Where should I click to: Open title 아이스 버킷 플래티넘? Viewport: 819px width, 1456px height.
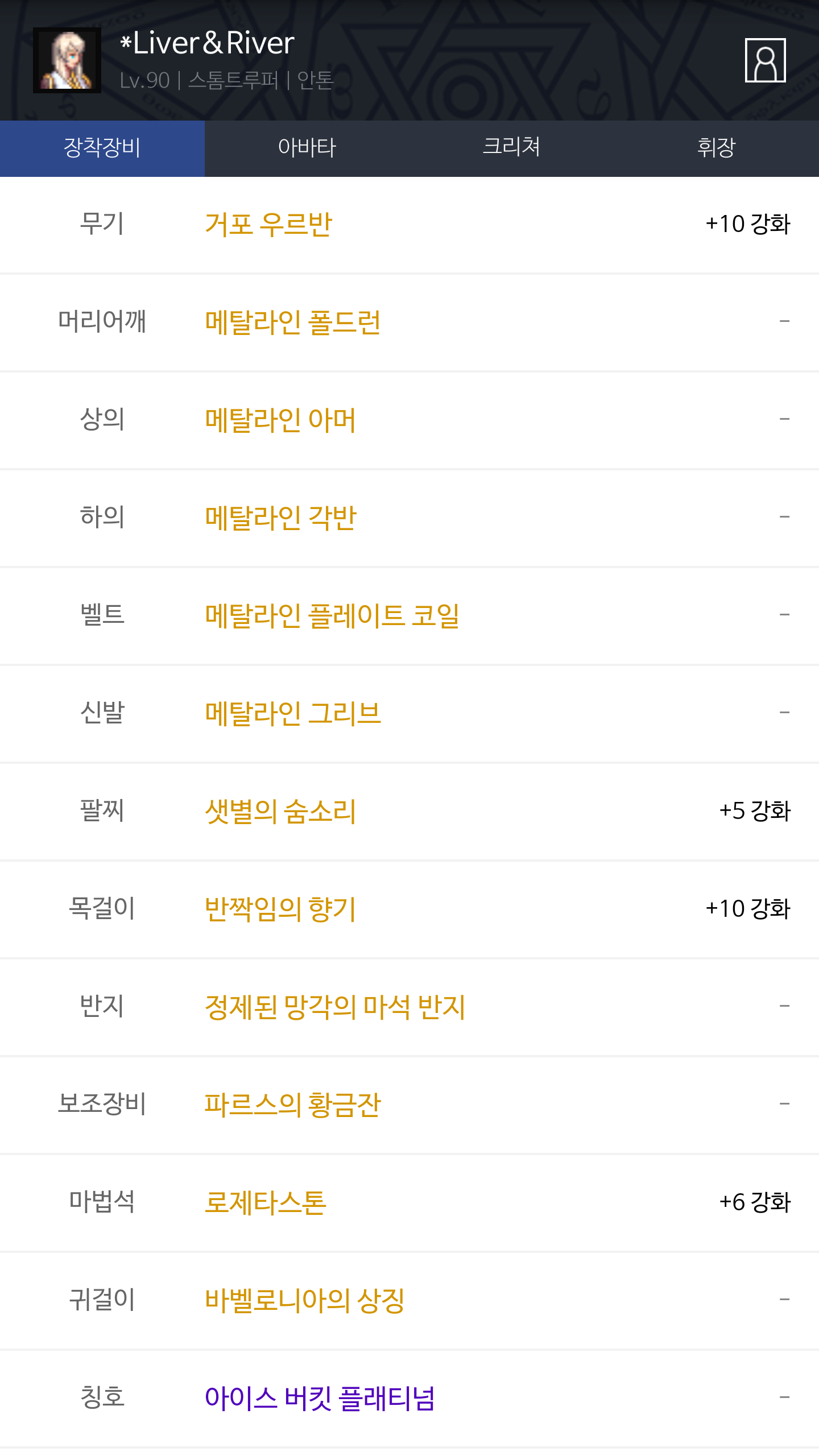320,1398
